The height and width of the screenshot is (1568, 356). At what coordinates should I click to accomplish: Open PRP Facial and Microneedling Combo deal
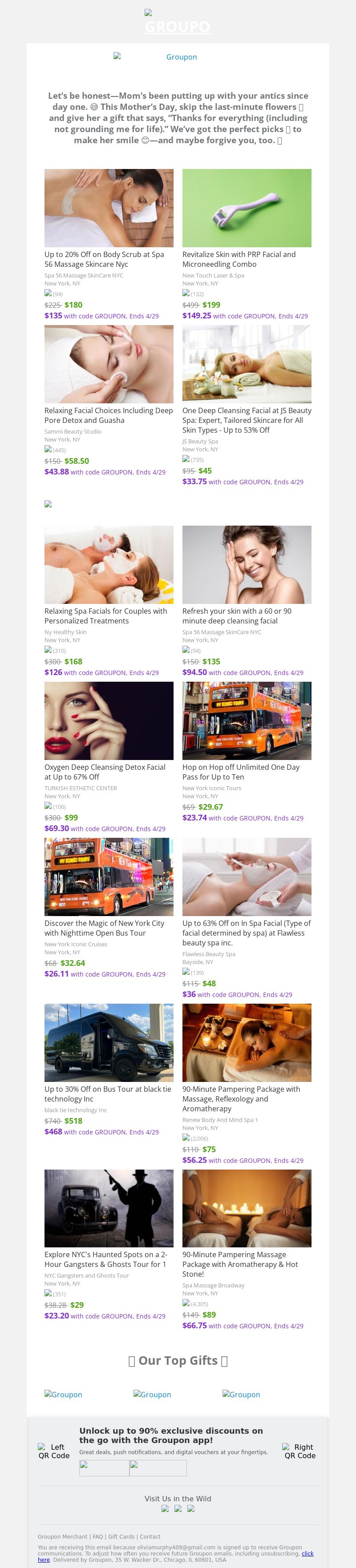click(239, 259)
